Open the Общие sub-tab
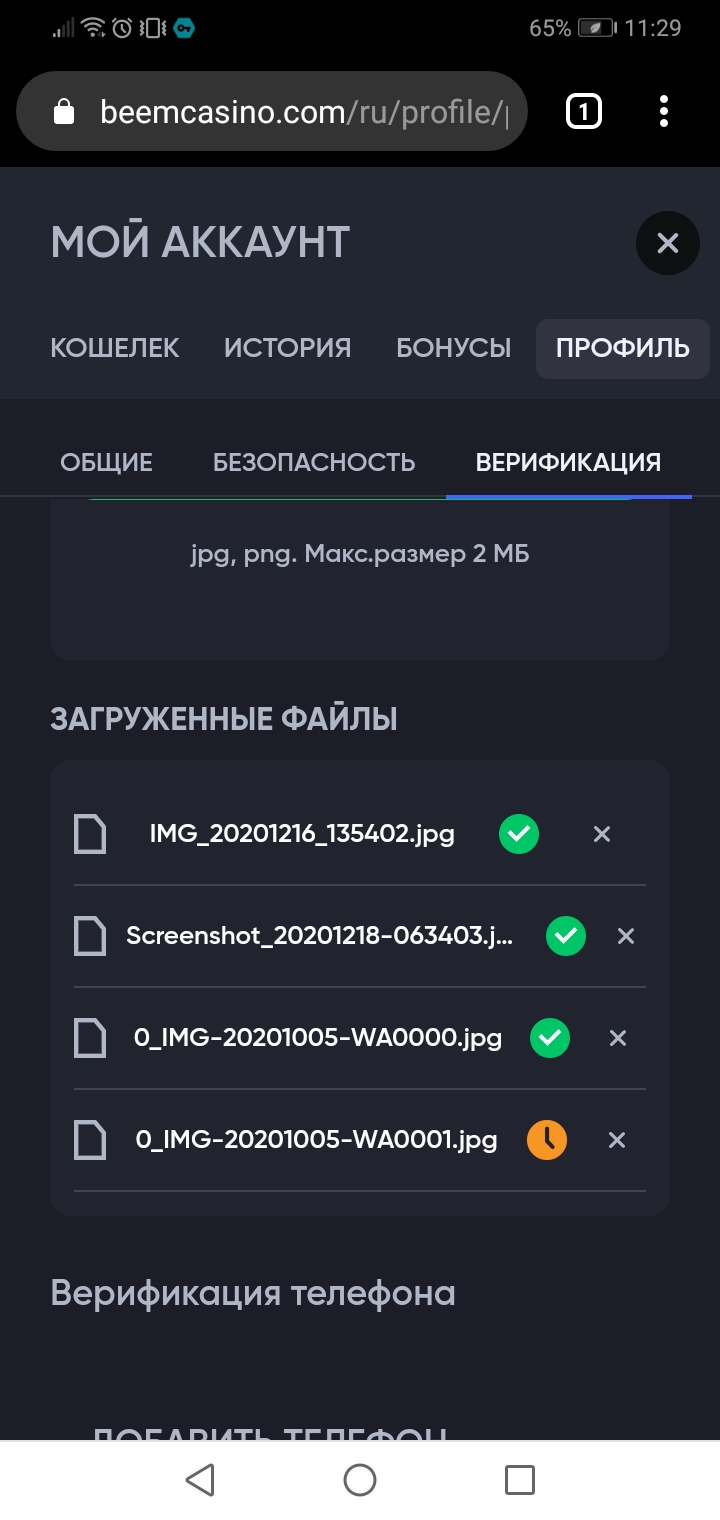720x1520 pixels. [106, 463]
